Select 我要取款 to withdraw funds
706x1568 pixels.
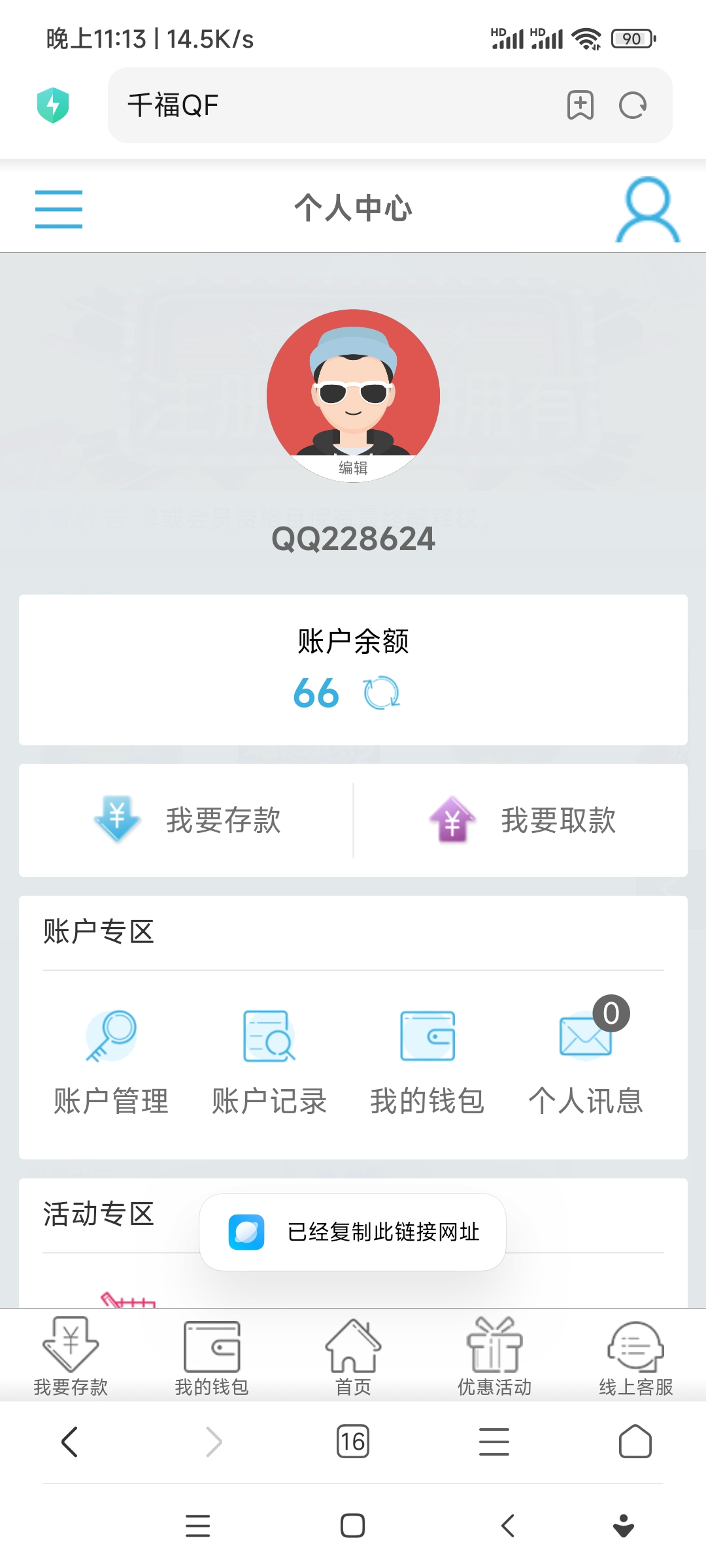tap(522, 820)
